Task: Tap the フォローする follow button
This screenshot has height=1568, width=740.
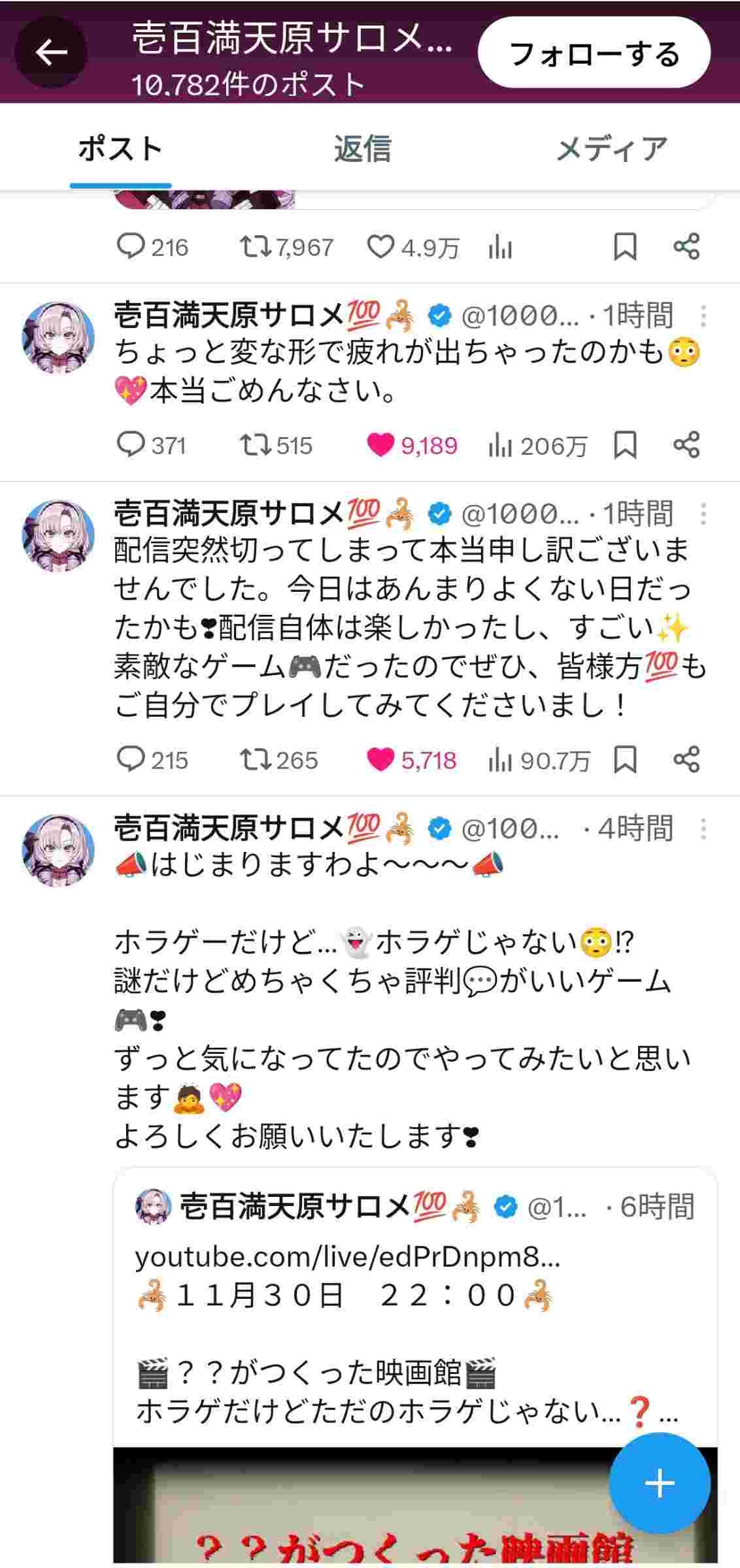Action: click(594, 54)
